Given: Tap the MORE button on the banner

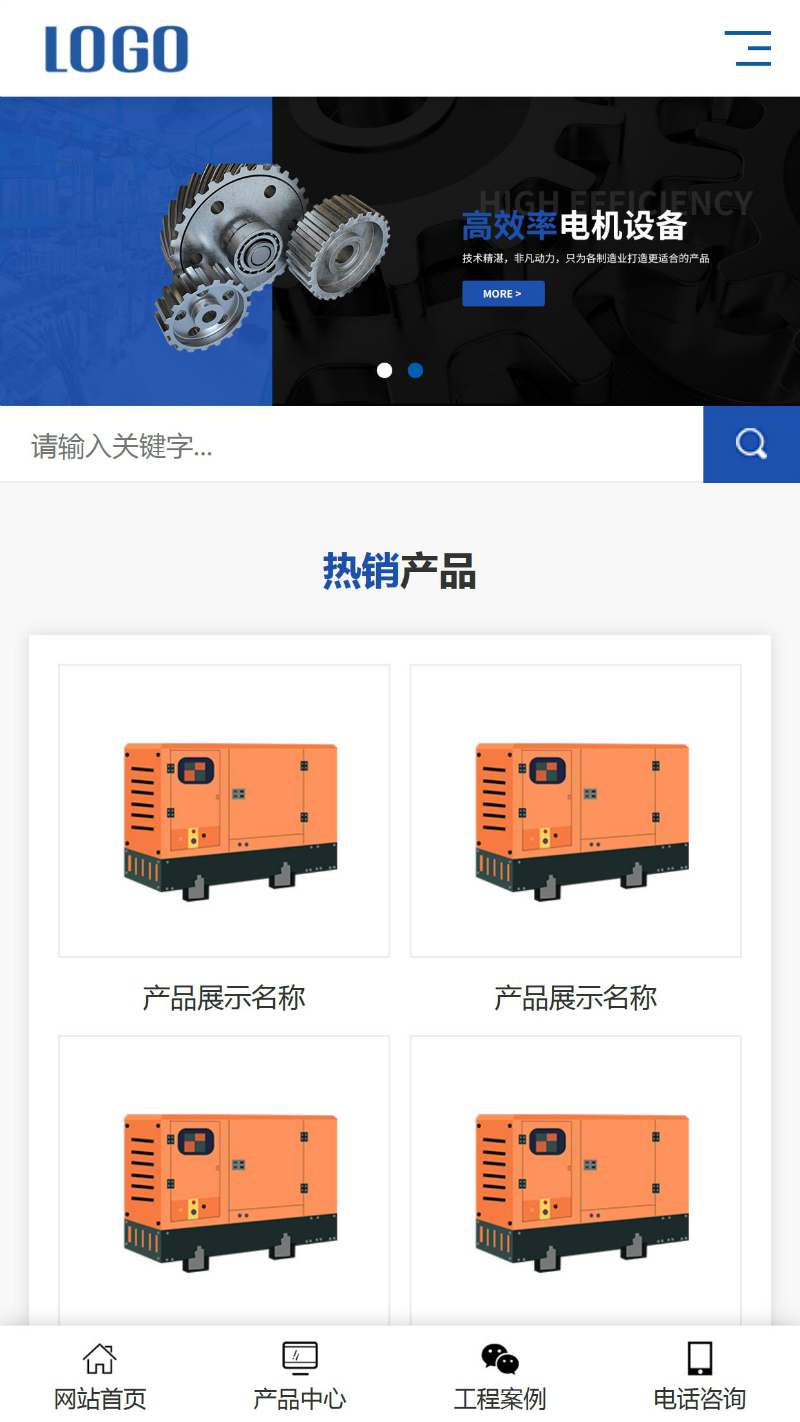Looking at the screenshot, I should 503,294.
